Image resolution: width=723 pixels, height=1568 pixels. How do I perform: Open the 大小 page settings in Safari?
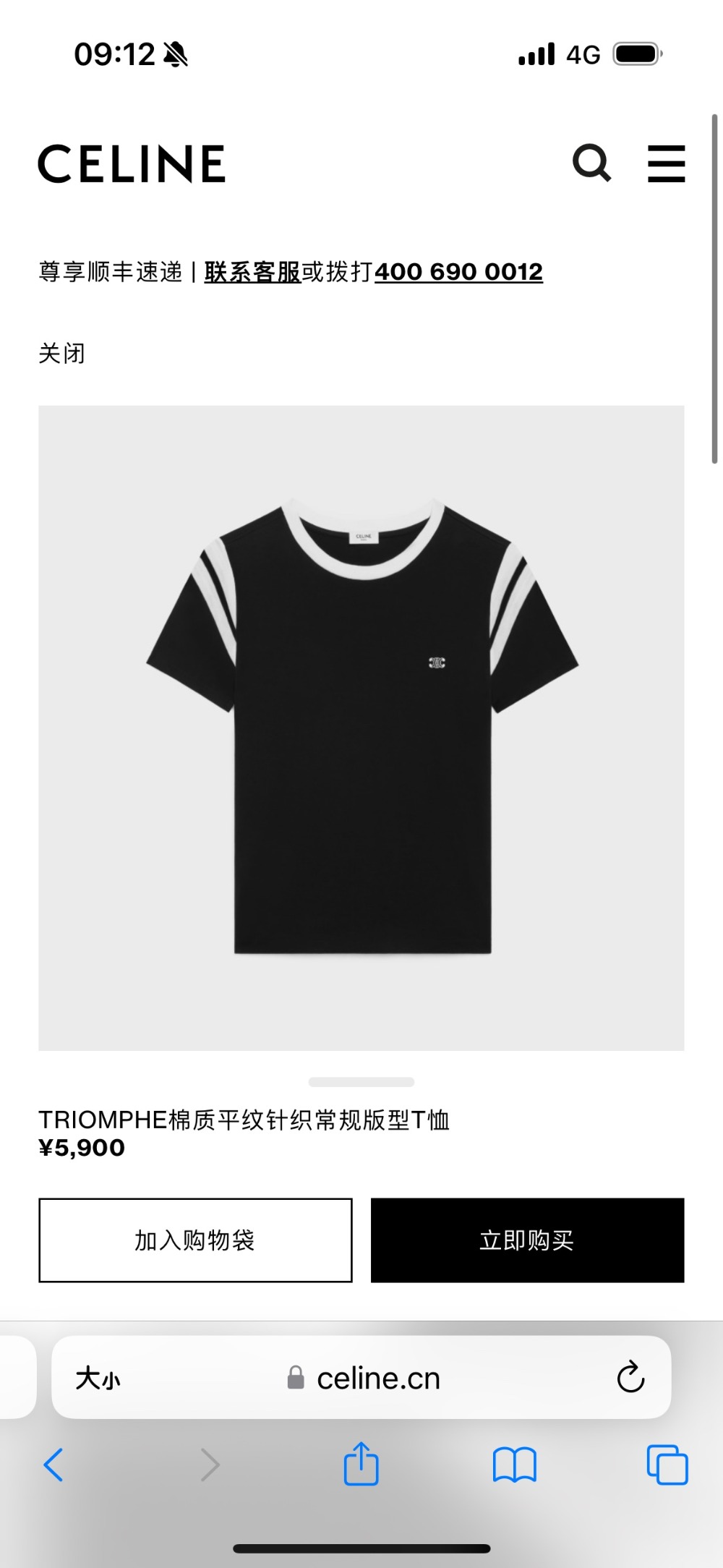click(98, 1379)
